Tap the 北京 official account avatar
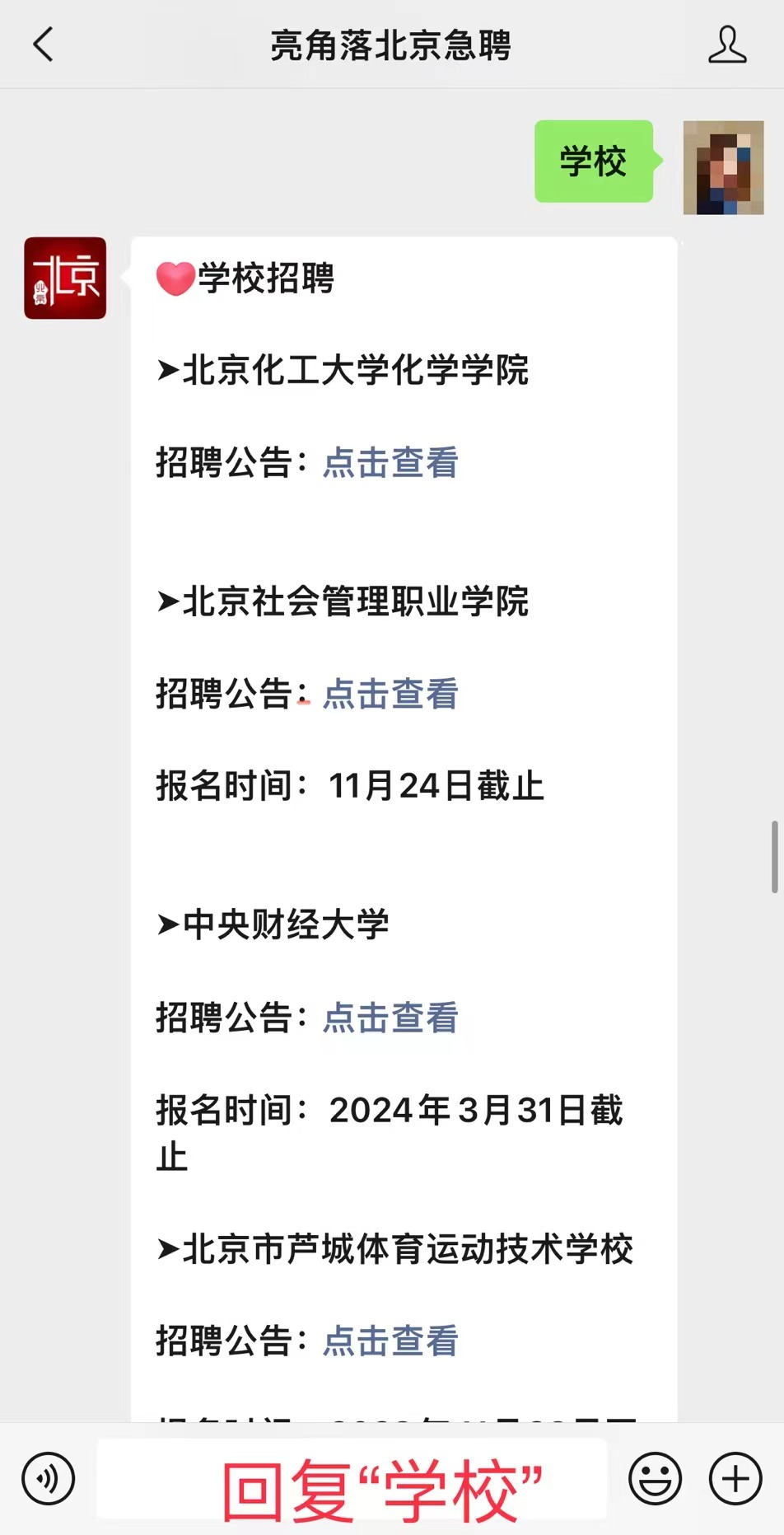Viewport: 784px width, 1535px height. click(x=65, y=278)
